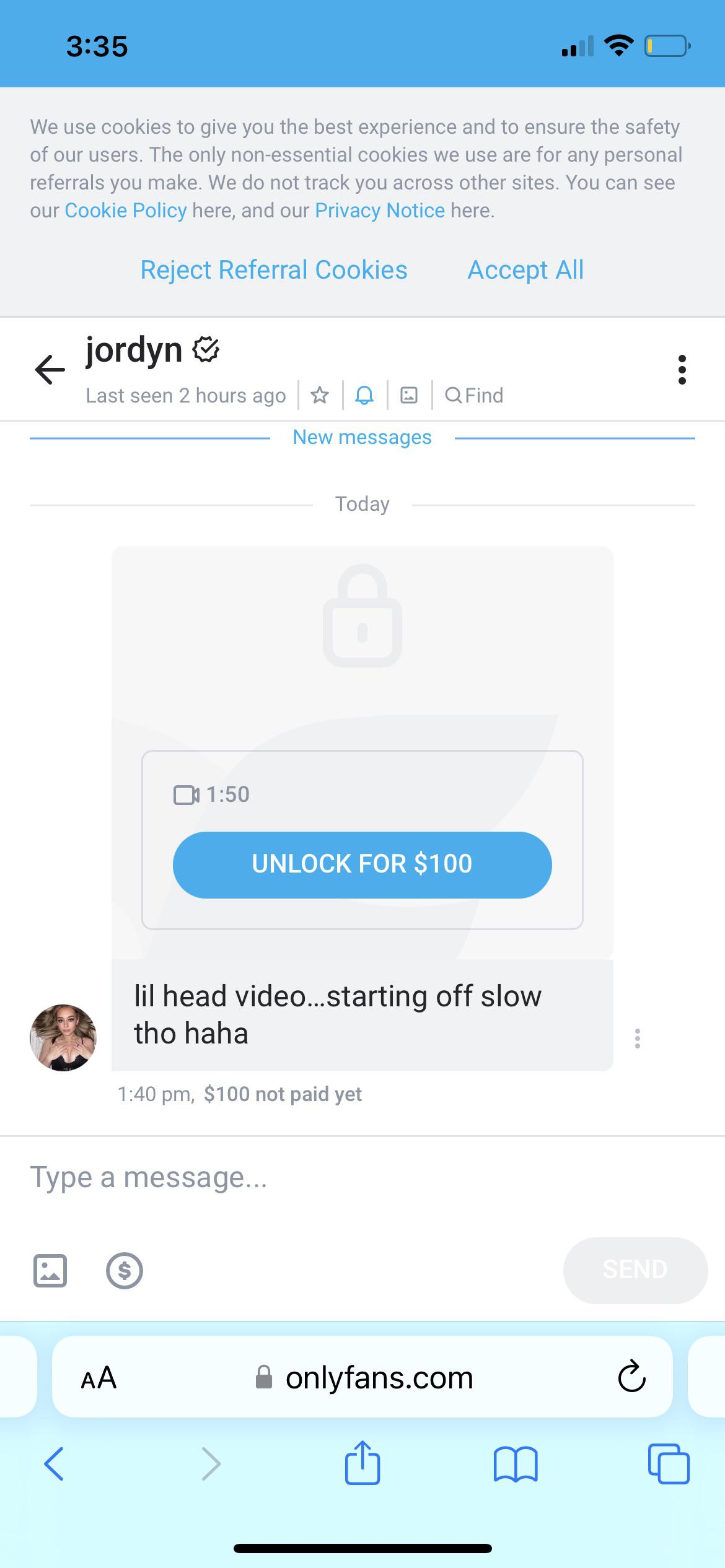Screen dimensions: 725x1568
Task: Focus the Type a message field
Action: click(362, 1178)
